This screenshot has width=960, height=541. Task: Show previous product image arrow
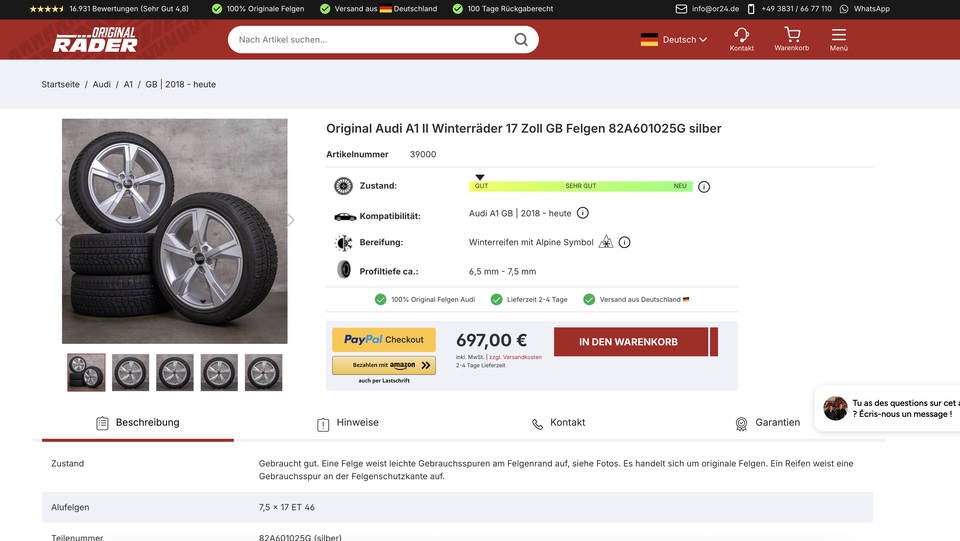(x=58, y=220)
